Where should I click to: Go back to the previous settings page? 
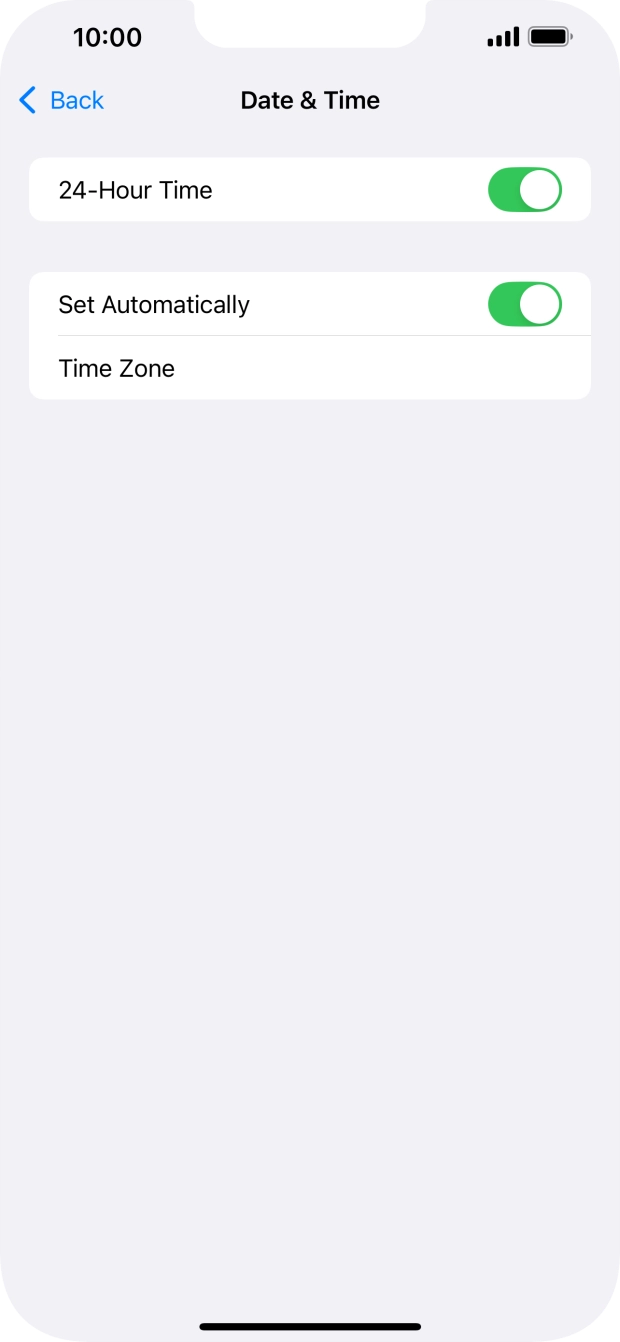click(62, 100)
